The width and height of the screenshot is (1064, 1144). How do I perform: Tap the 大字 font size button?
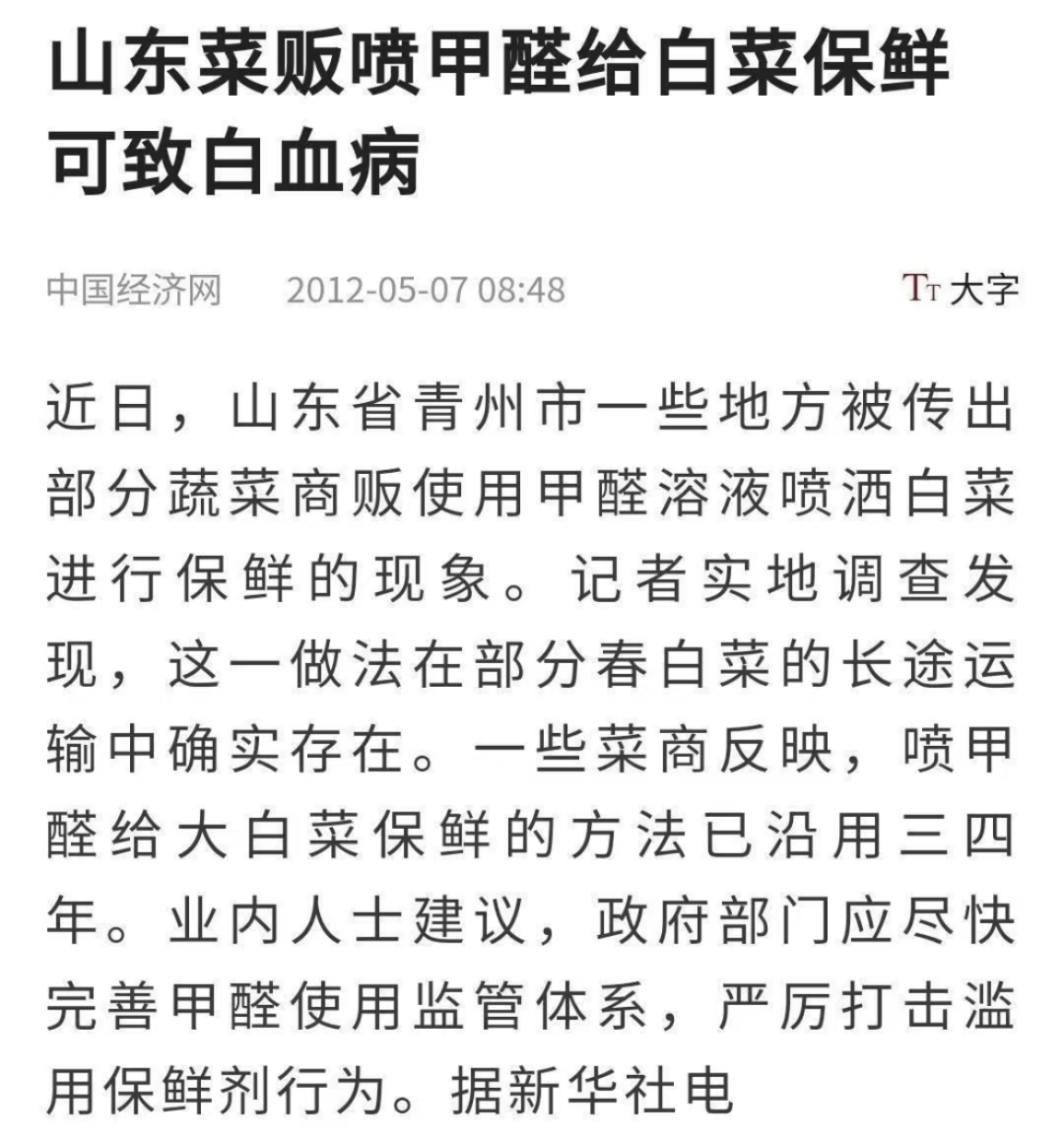[960, 289]
